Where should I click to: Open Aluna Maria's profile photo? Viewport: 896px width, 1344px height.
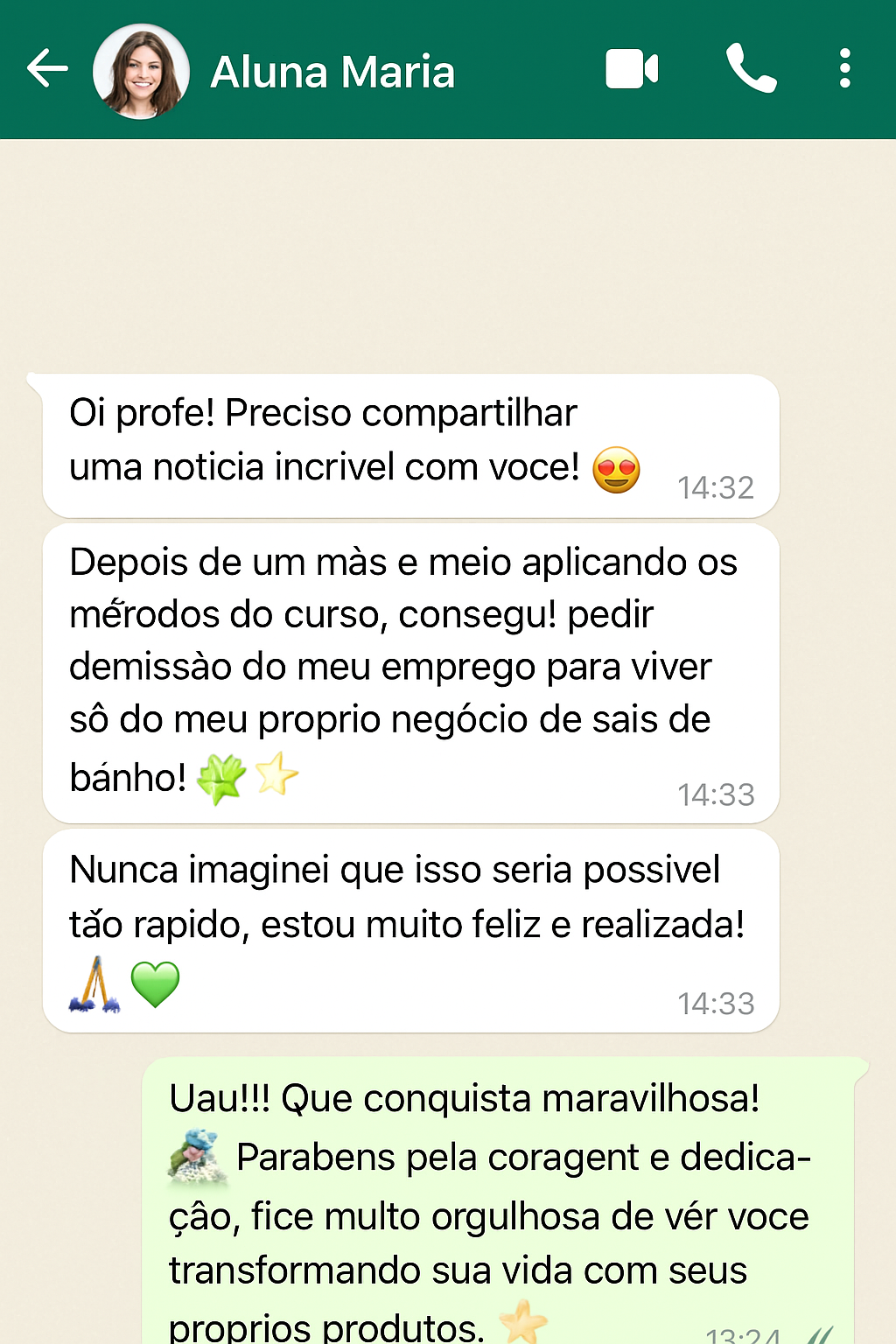point(141,71)
